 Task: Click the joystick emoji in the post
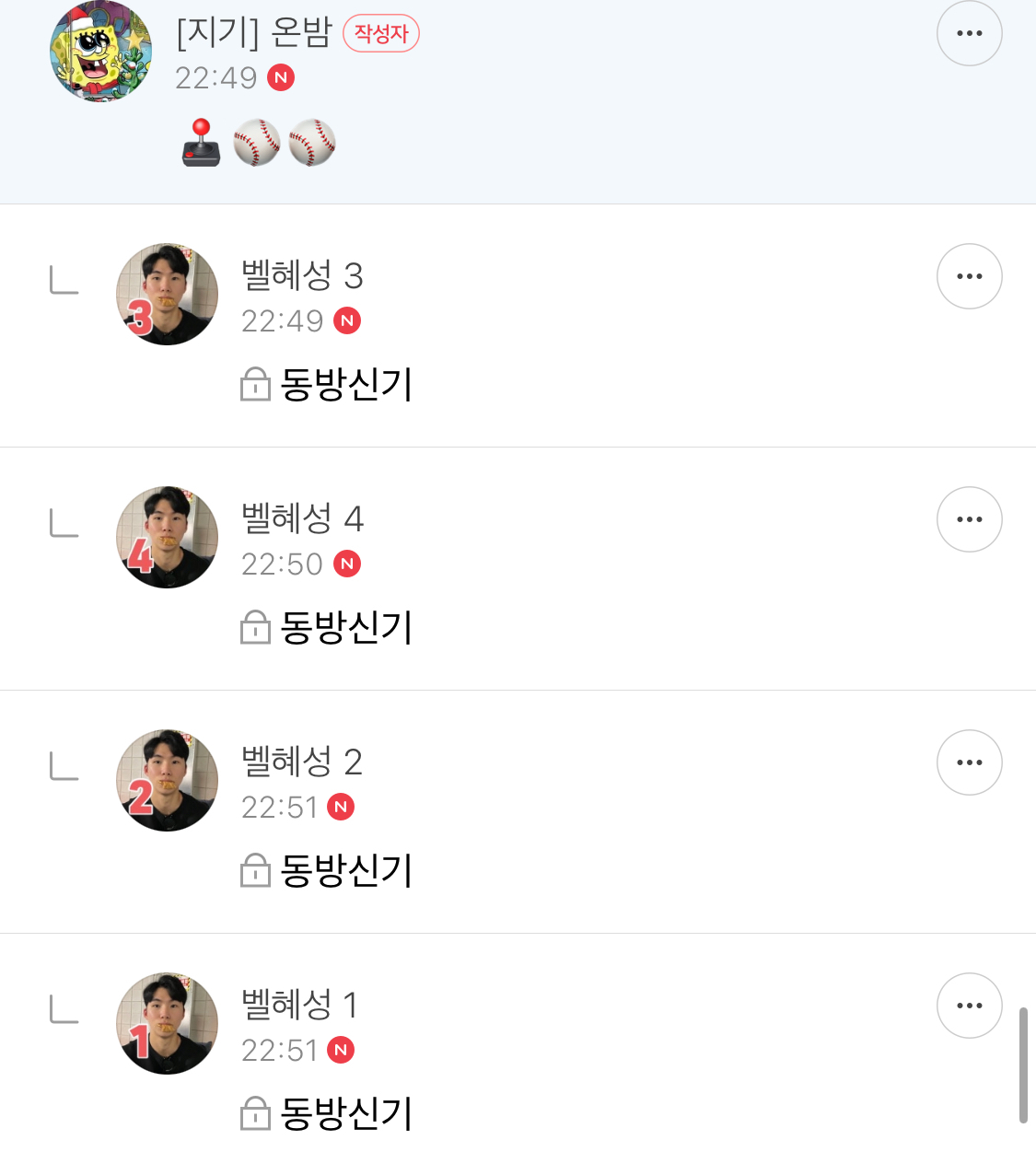click(x=199, y=143)
